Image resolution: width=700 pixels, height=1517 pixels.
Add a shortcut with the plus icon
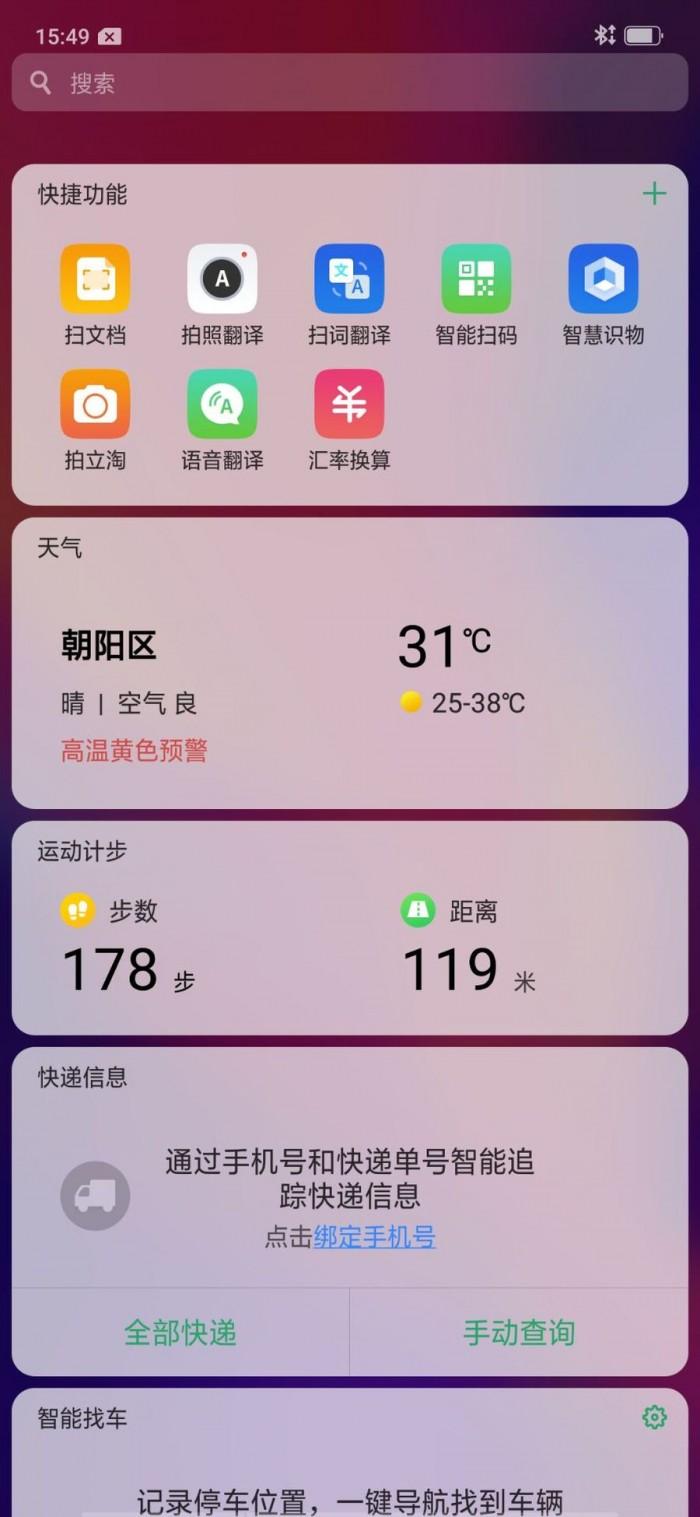pos(654,194)
